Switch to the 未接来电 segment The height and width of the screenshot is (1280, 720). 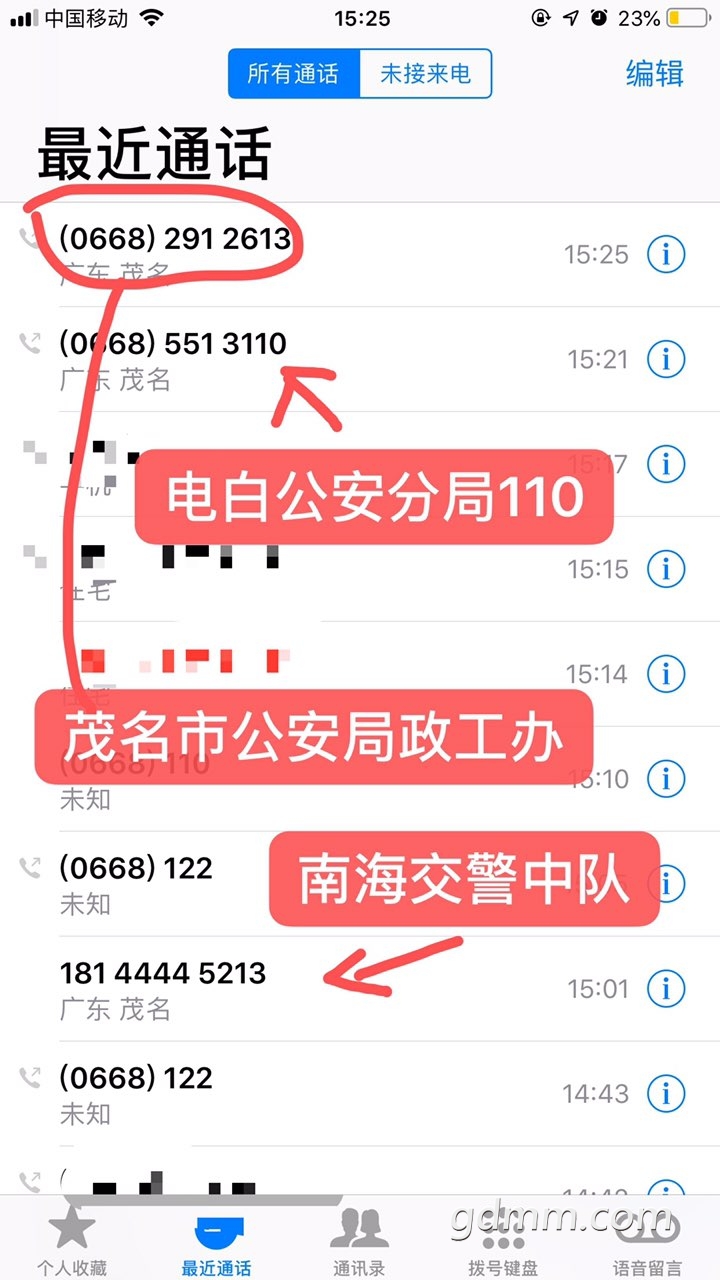[425, 74]
